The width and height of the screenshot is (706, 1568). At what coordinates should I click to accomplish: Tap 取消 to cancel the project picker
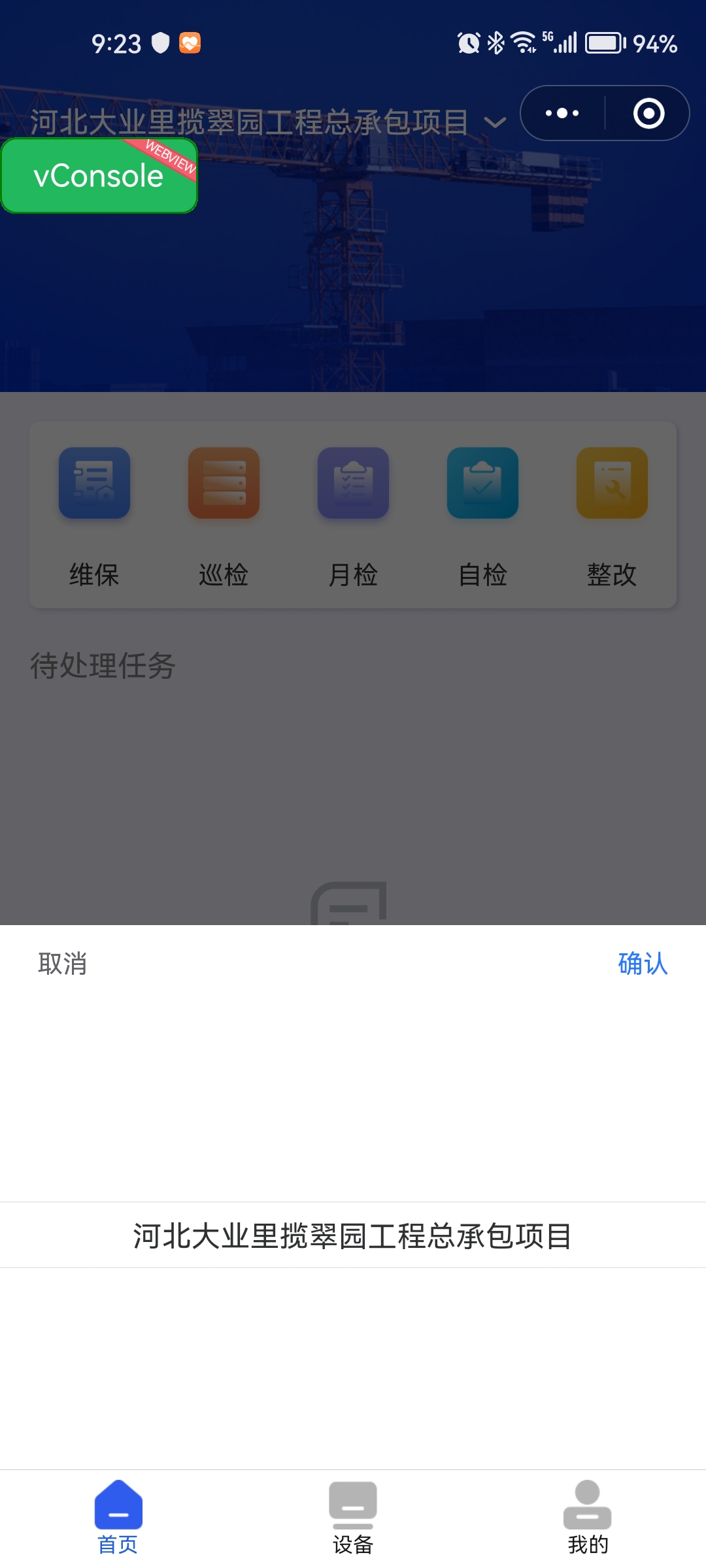[x=63, y=964]
